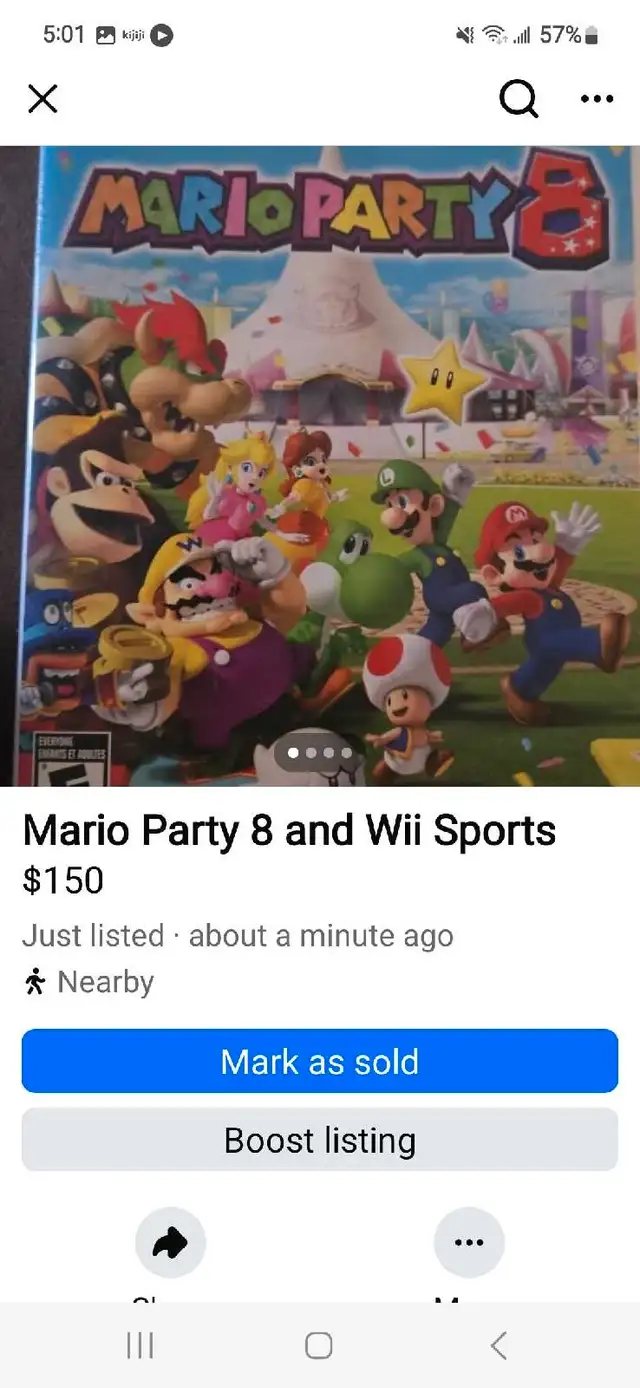Open recent apps from the navigation bar
Screen dimensions: 640x1388
(x=140, y=1345)
